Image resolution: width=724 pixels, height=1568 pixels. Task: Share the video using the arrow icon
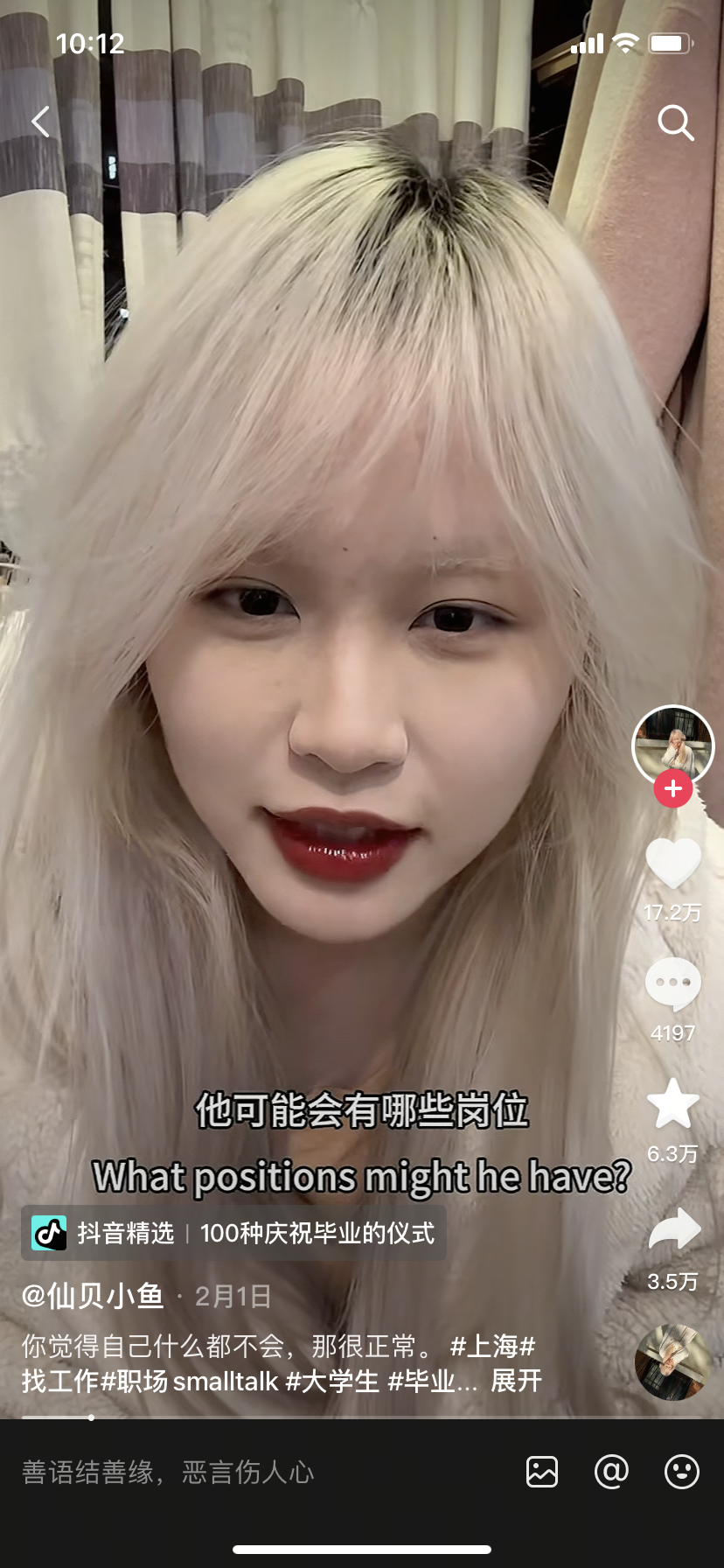tap(673, 1229)
